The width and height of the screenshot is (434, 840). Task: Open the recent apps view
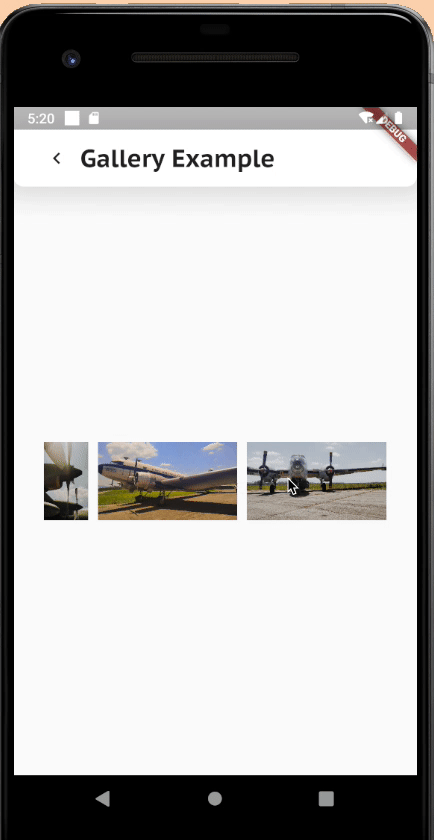(326, 798)
